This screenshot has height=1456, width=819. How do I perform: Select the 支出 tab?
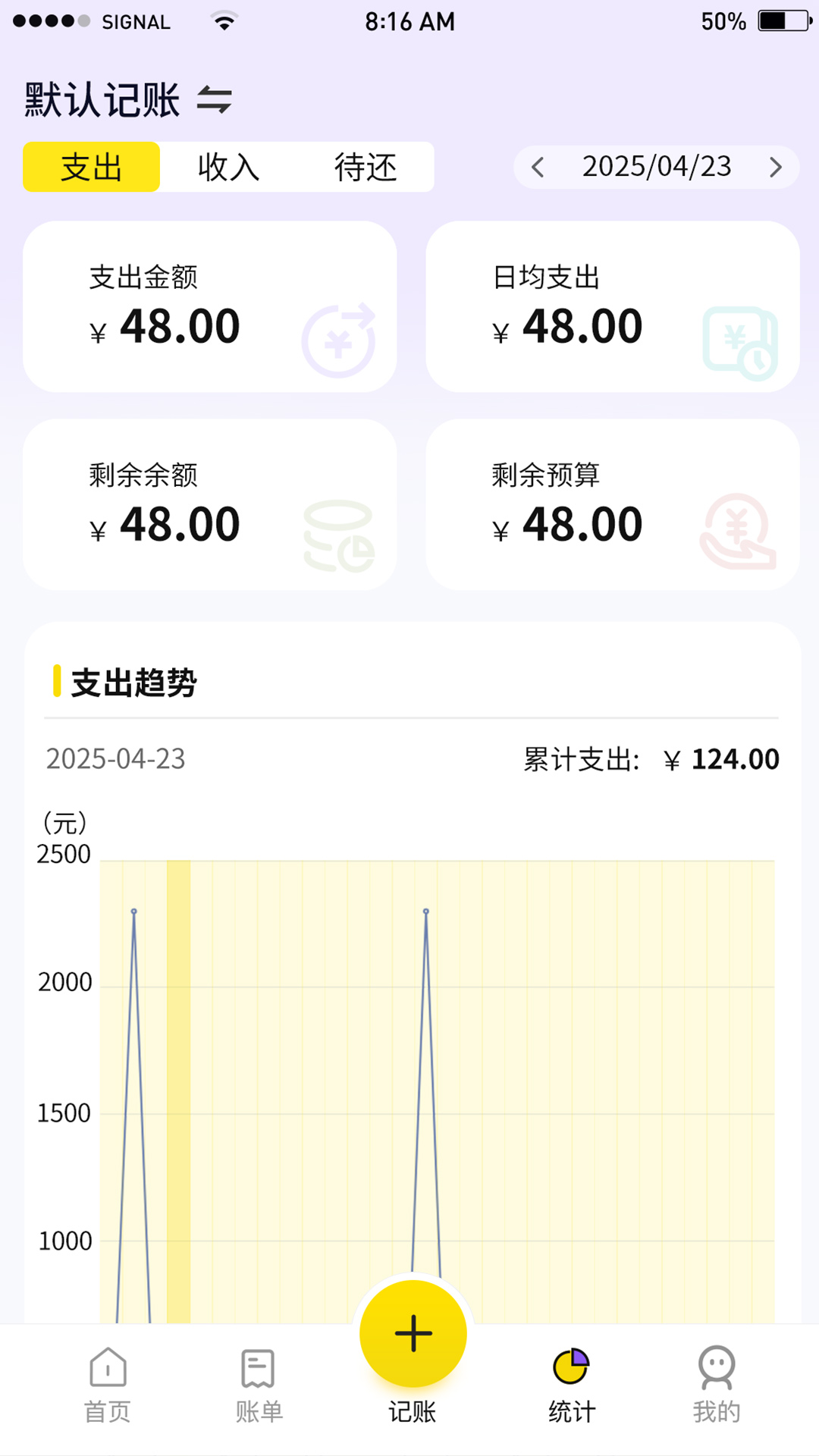[91, 167]
